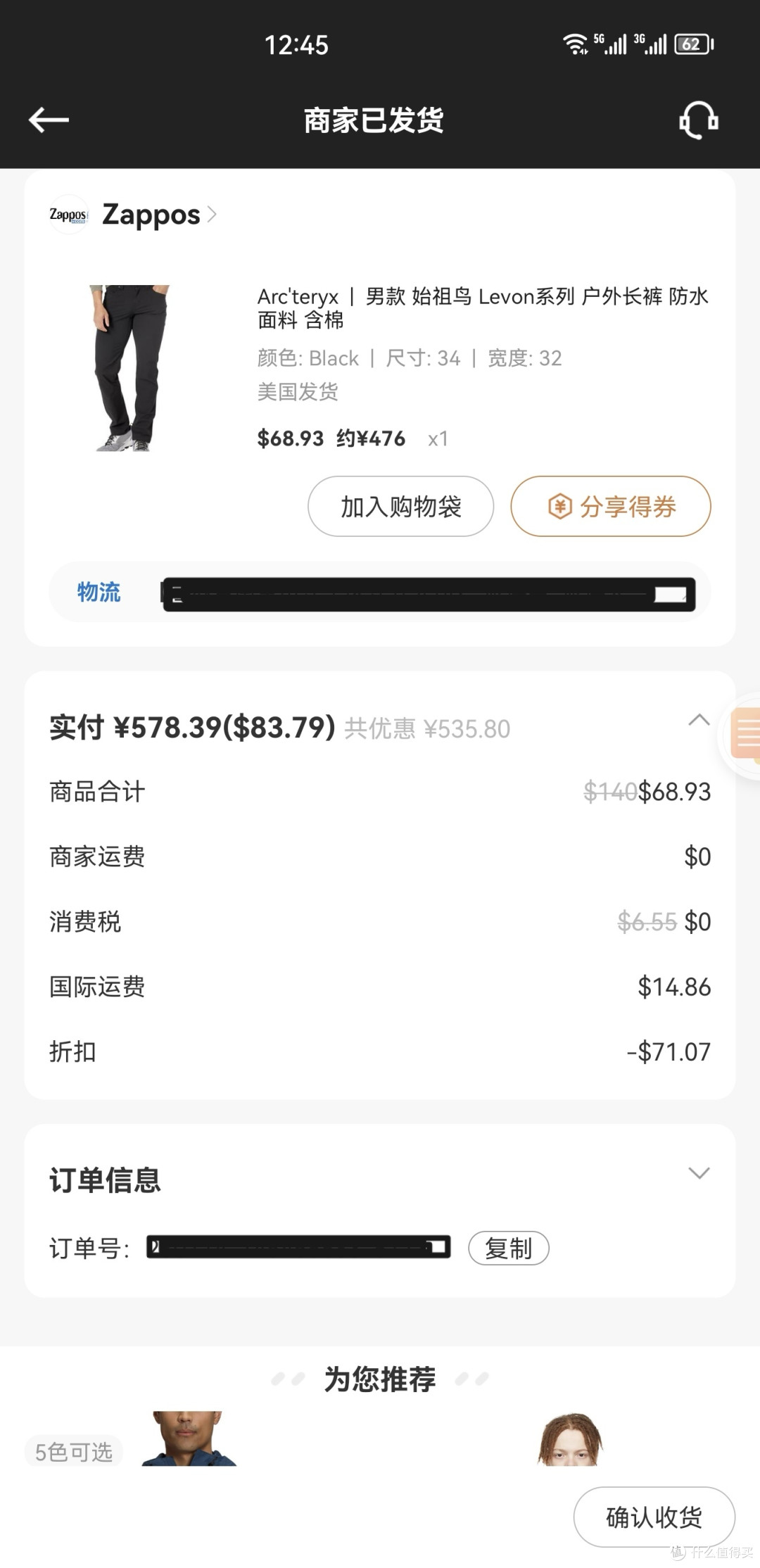The image size is (760, 1568).
Task: Open the Zappos store page
Action: (151, 215)
